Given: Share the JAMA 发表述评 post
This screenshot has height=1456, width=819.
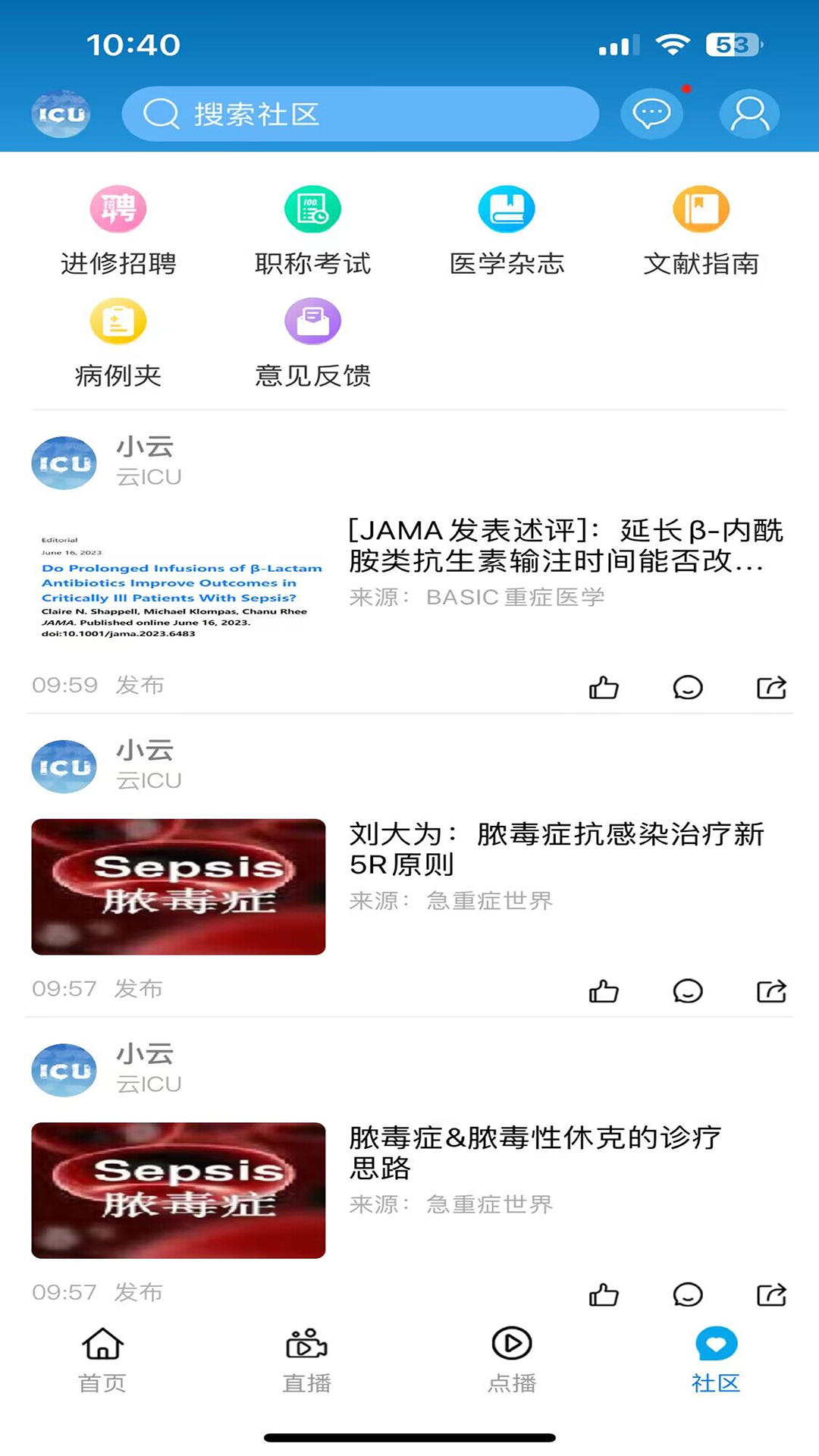Looking at the screenshot, I should tap(771, 687).
